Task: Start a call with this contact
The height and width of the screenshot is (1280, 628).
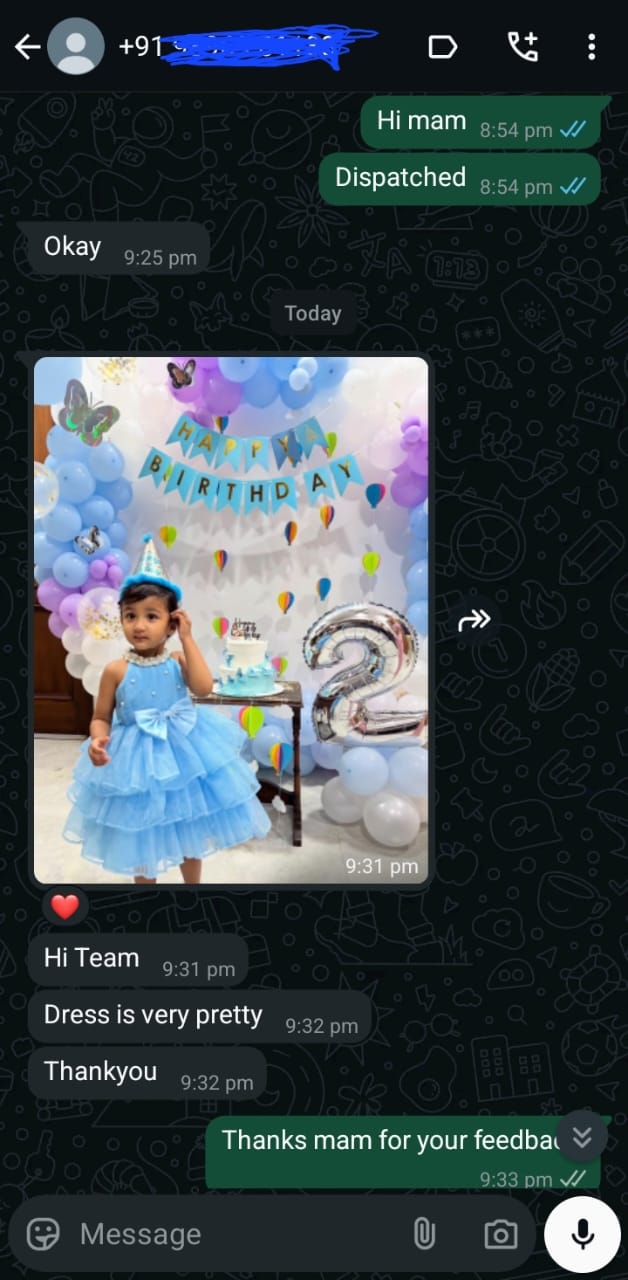Action: (522, 47)
